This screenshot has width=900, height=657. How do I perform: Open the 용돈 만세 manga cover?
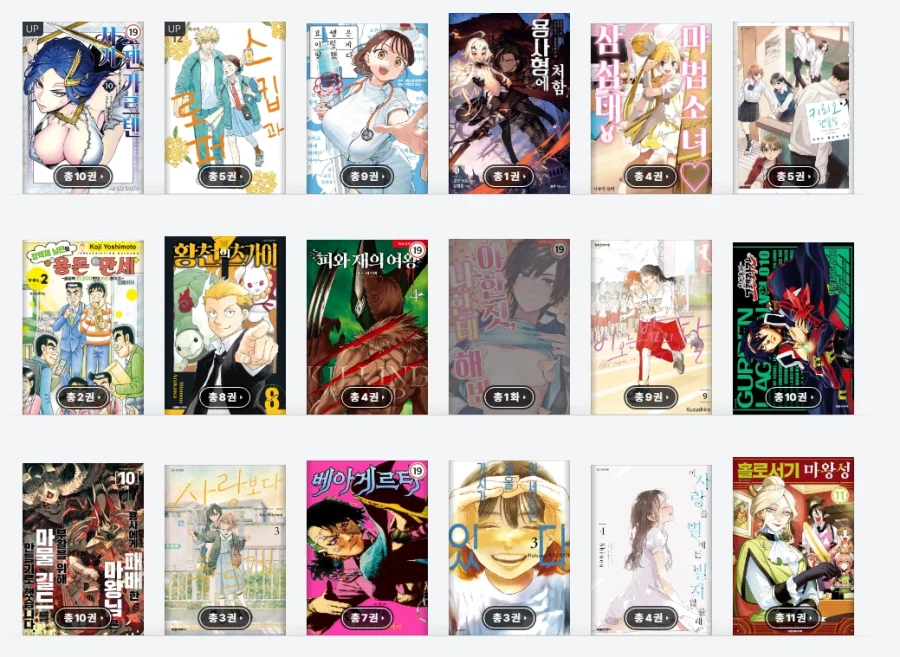pos(83,310)
